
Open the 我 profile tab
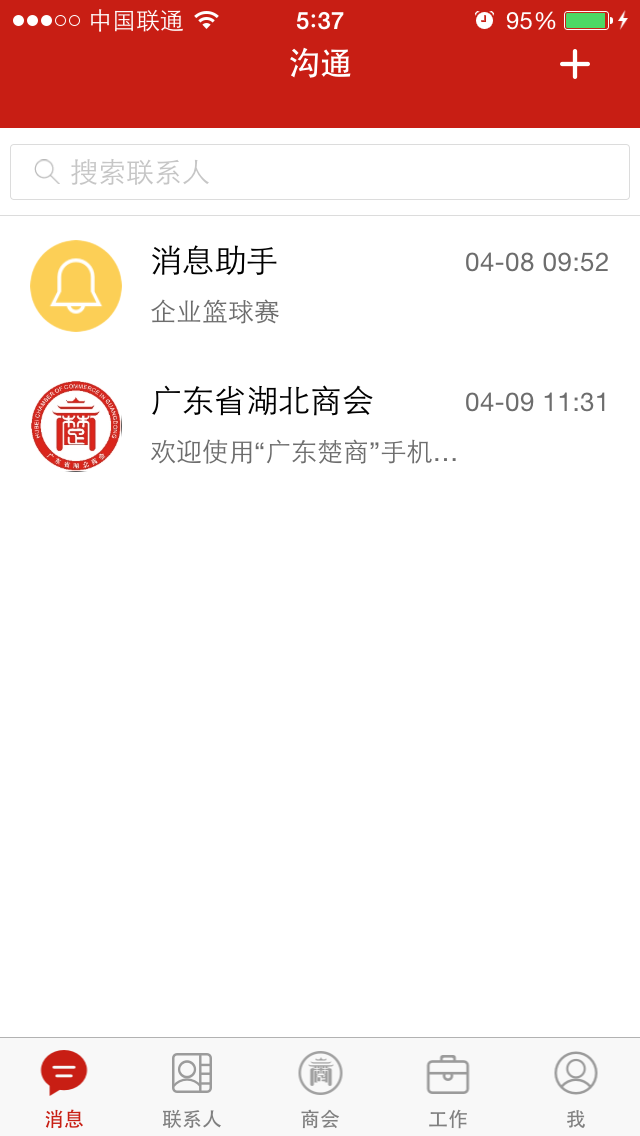pos(576,1087)
